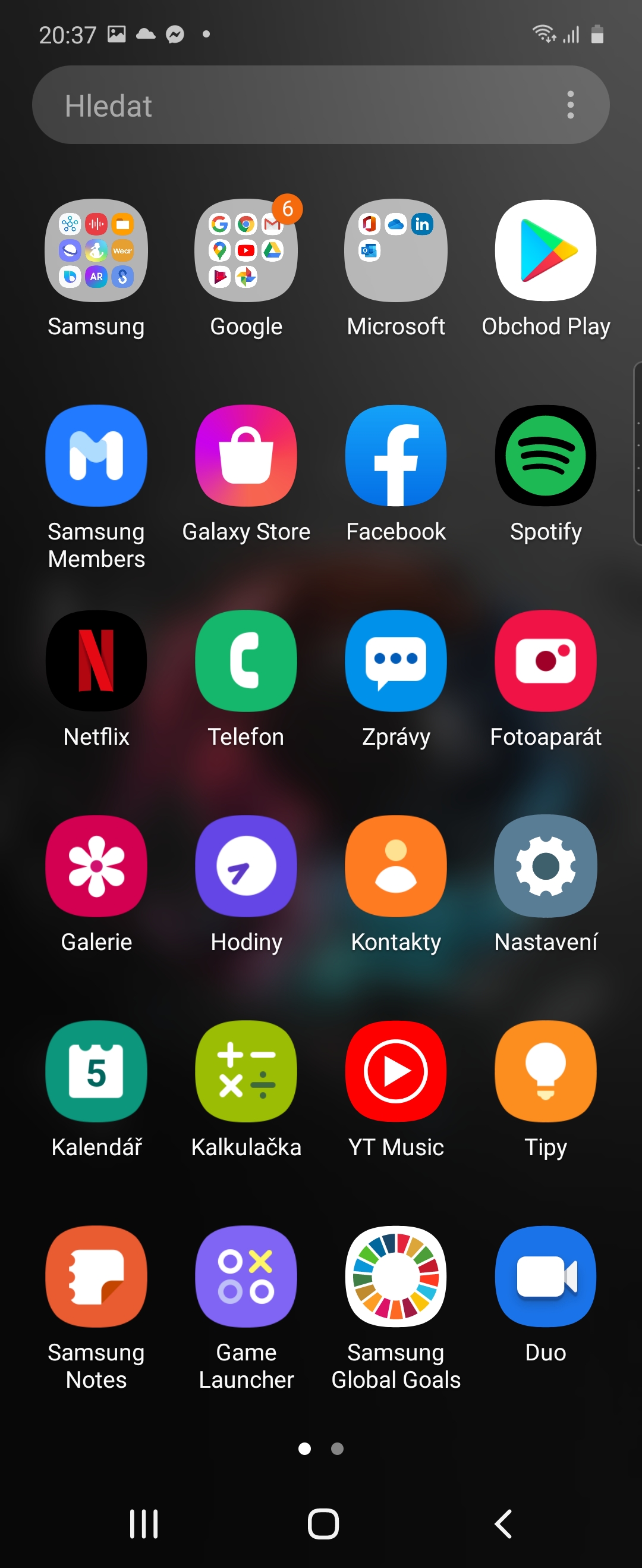Open the Samsung apps folder
Screen dimensions: 642x1568
click(x=96, y=250)
